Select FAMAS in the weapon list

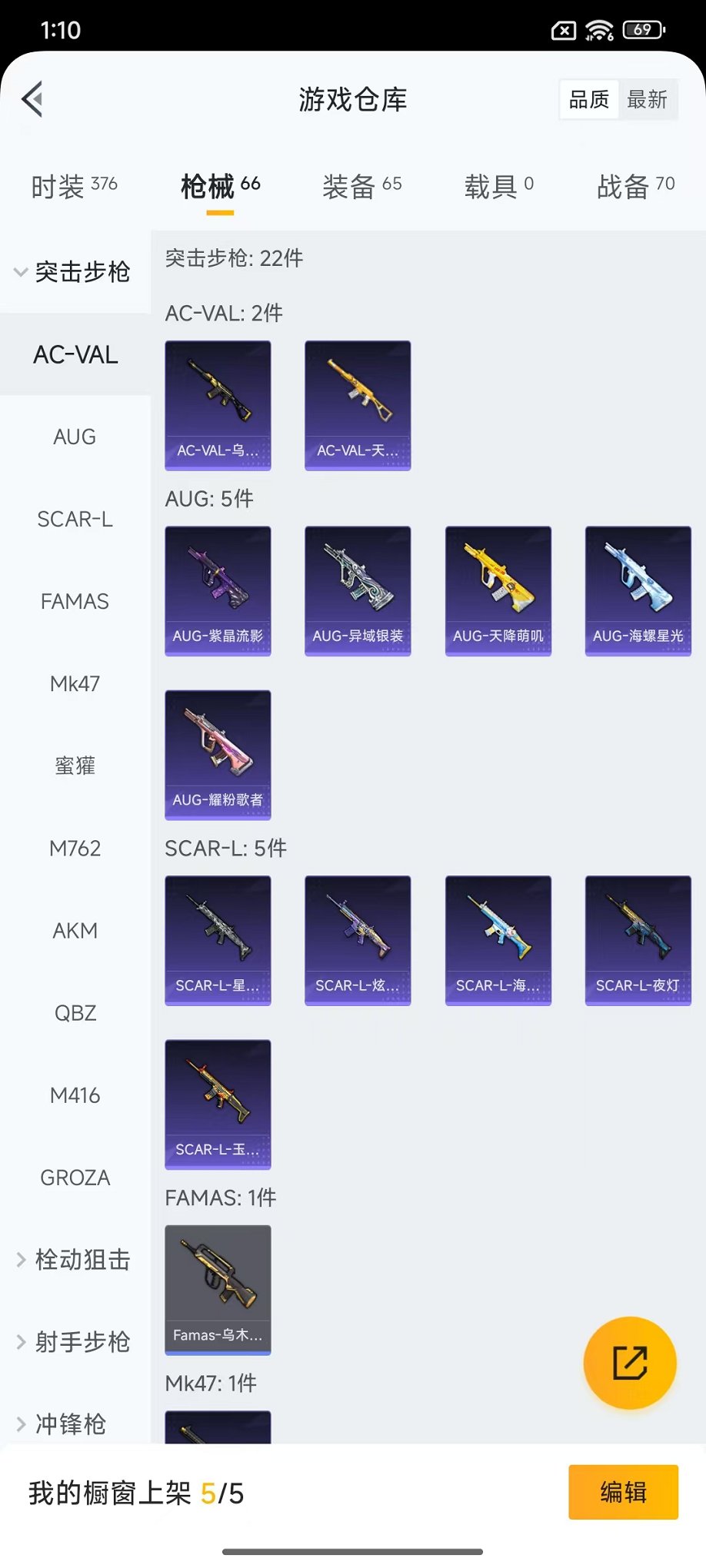(75, 601)
